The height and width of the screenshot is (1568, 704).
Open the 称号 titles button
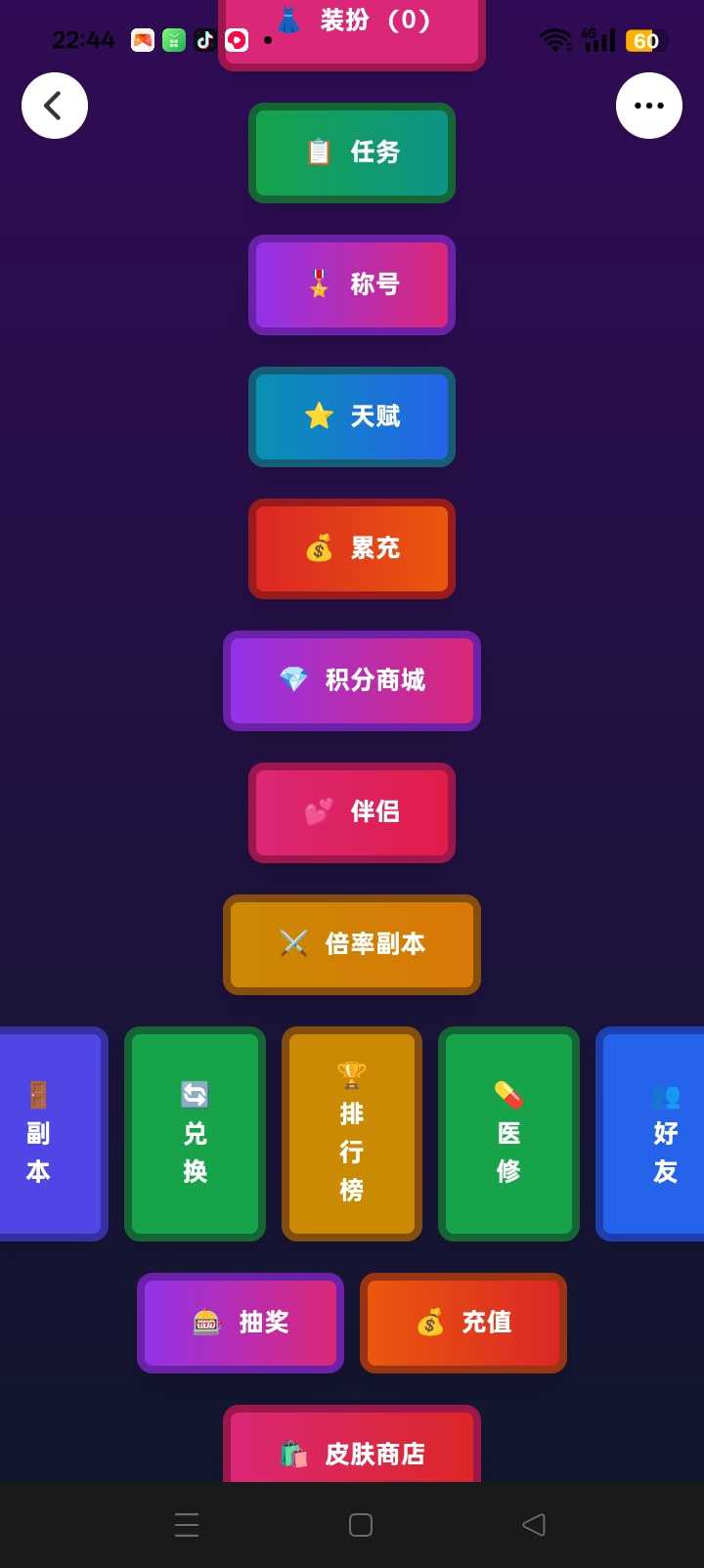coord(352,284)
